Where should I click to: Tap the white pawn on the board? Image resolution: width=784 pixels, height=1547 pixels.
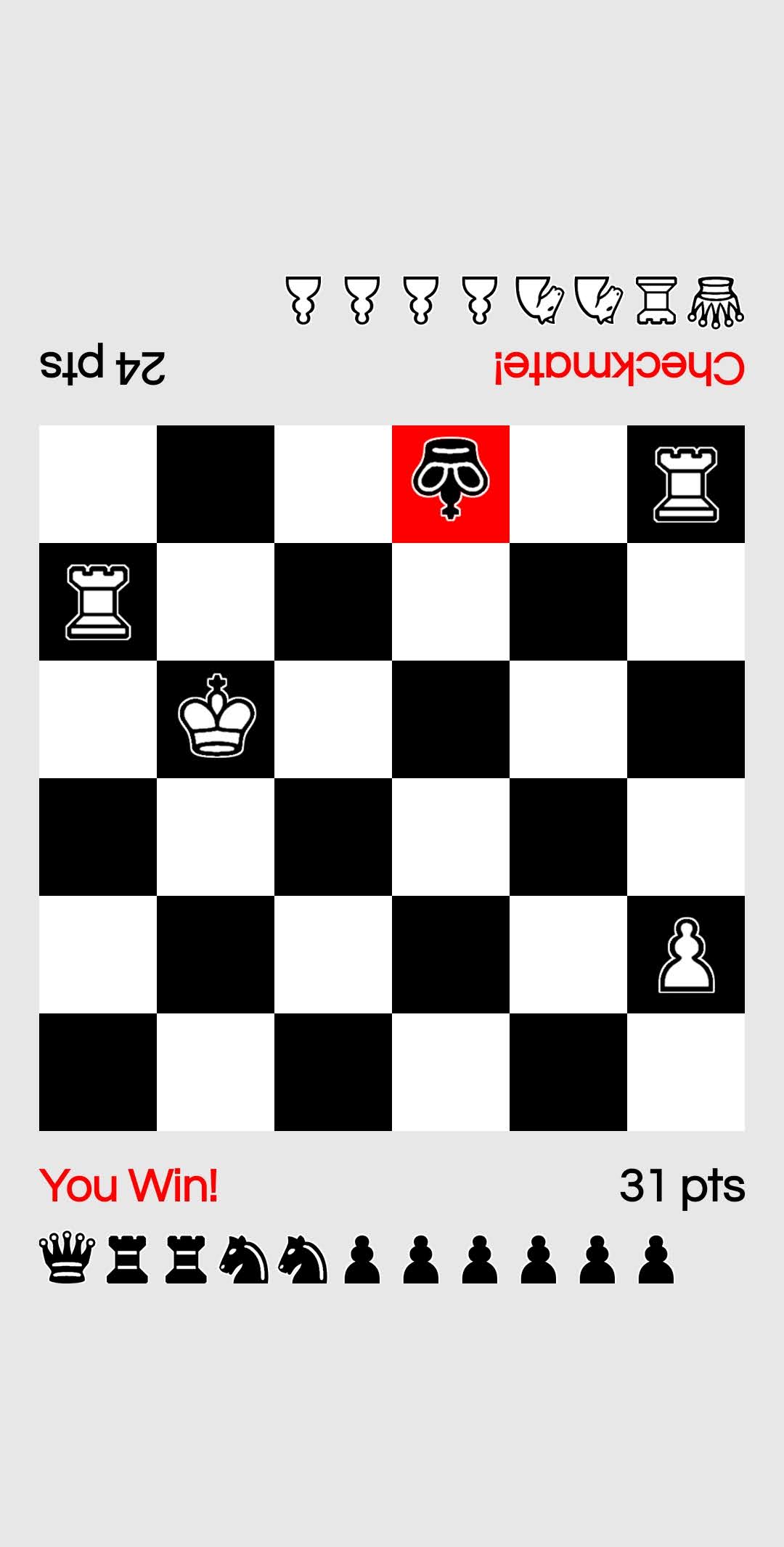(x=686, y=955)
